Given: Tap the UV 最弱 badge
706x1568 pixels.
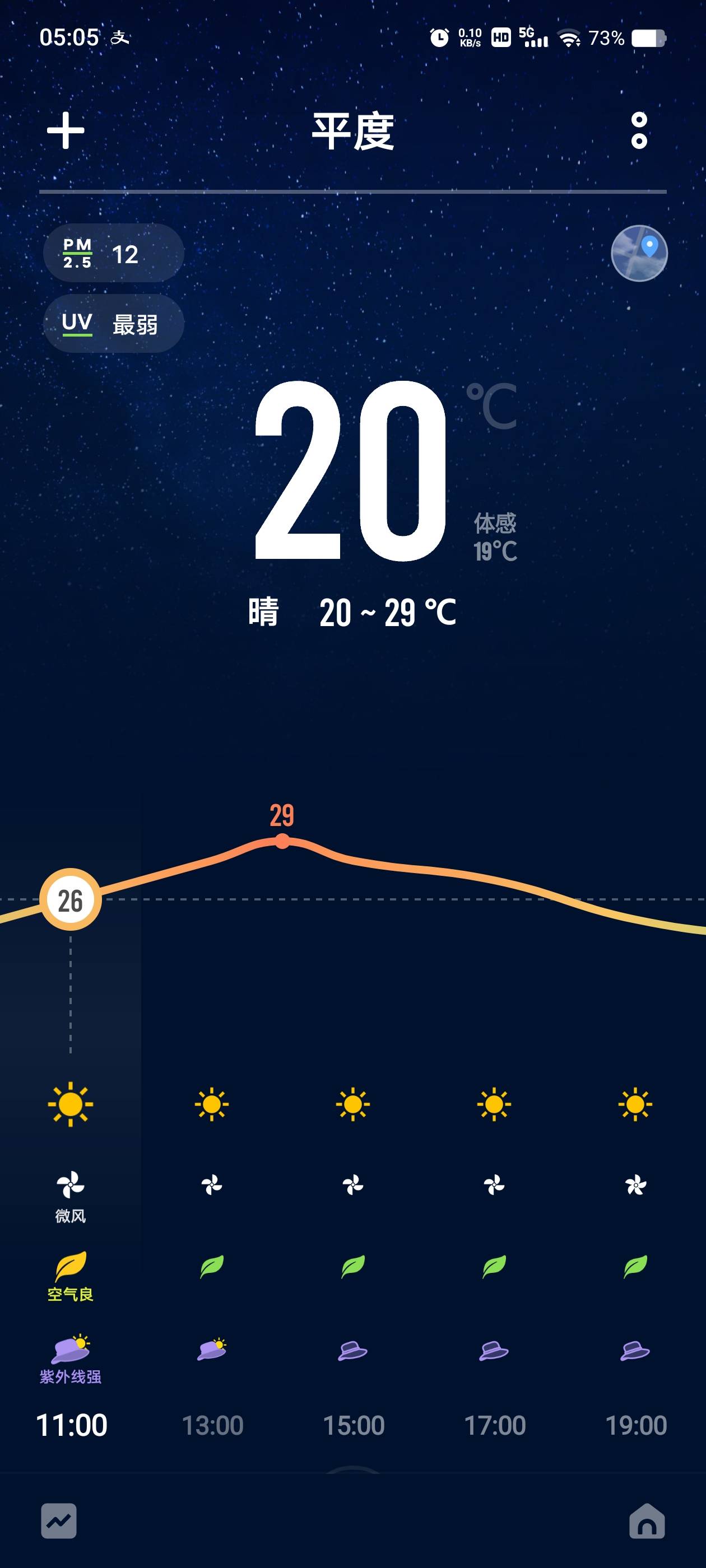Looking at the screenshot, I should (113, 323).
